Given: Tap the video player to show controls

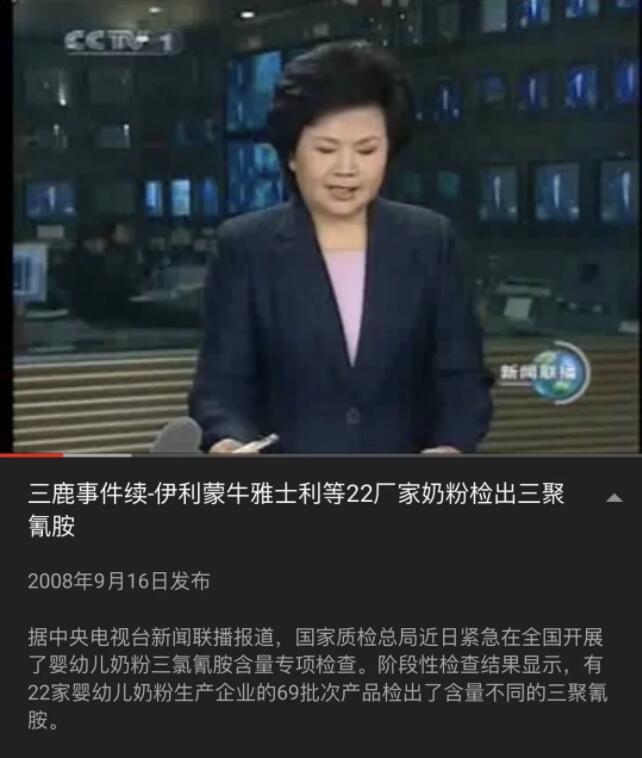Looking at the screenshot, I should click(x=321, y=228).
